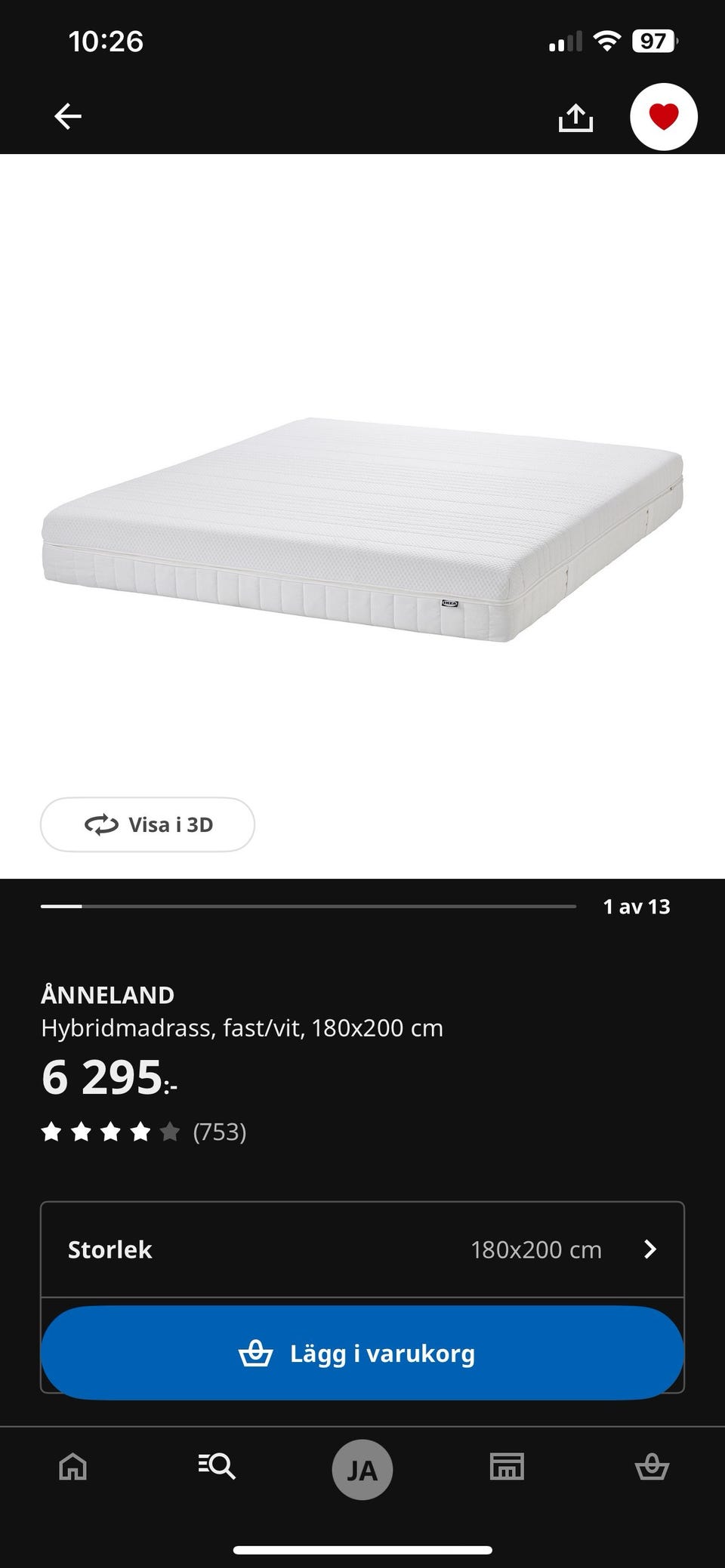Go back using the arrow icon

click(68, 116)
